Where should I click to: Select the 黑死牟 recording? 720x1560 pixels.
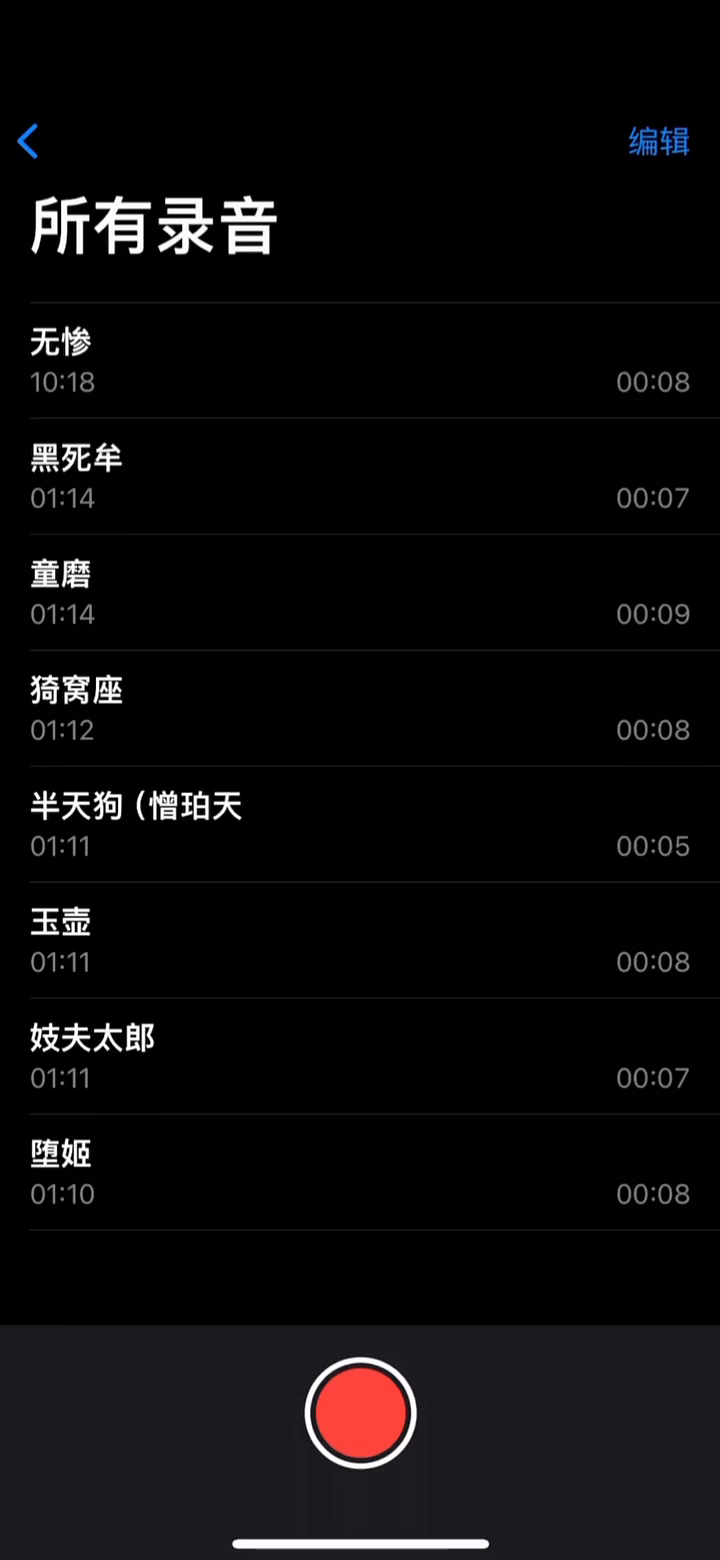click(x=360, y=477)
